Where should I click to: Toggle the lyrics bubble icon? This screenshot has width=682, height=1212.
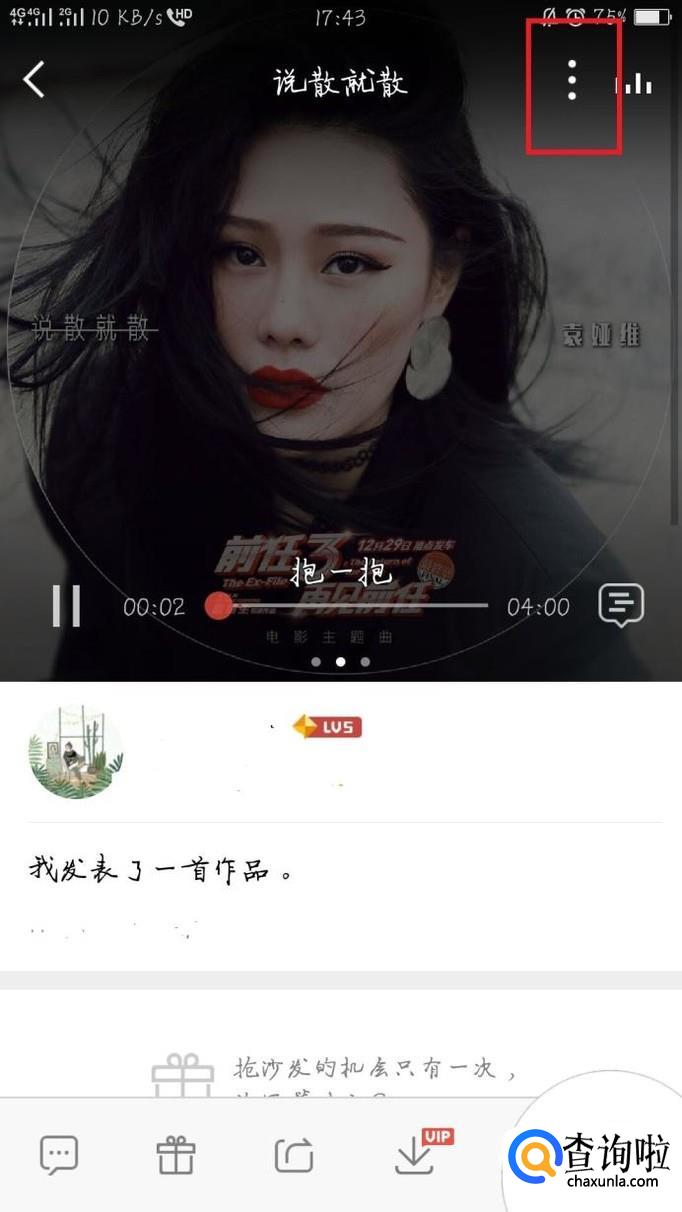[620, 605]
